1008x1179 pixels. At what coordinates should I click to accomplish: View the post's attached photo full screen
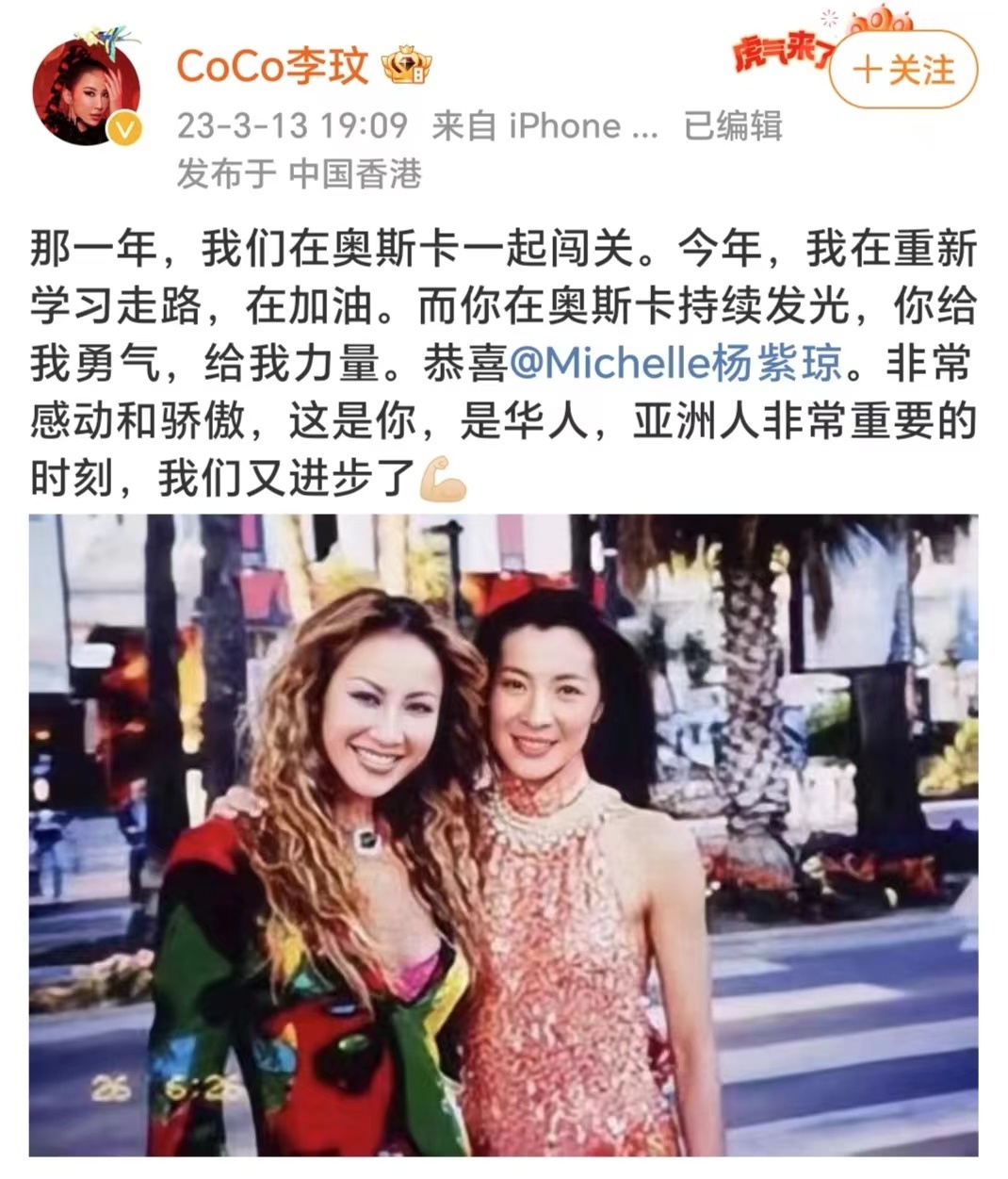coord(503,834)
